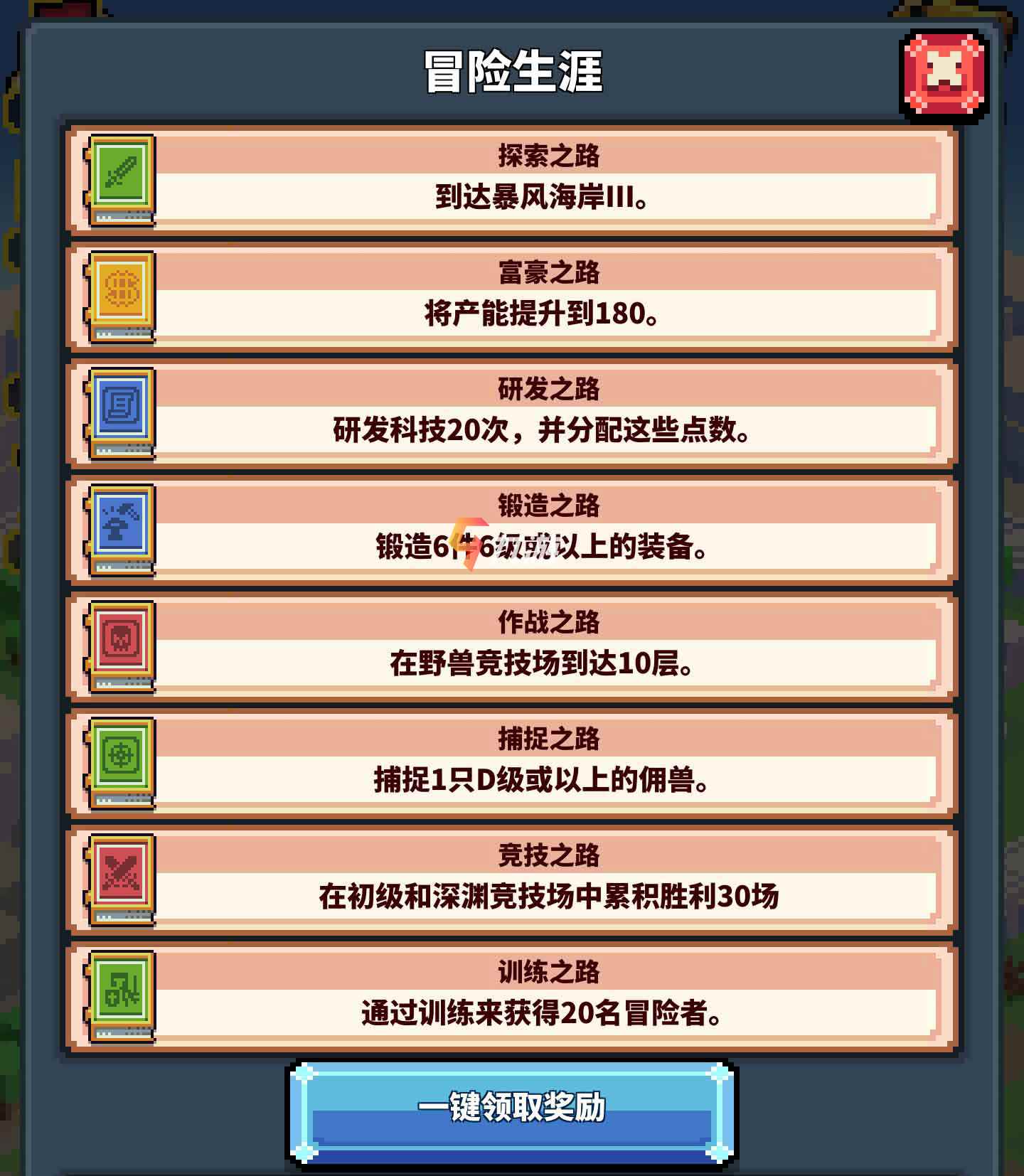View the 作战之路 career row
The image size is (1024, 1176).
coord(512,647)
